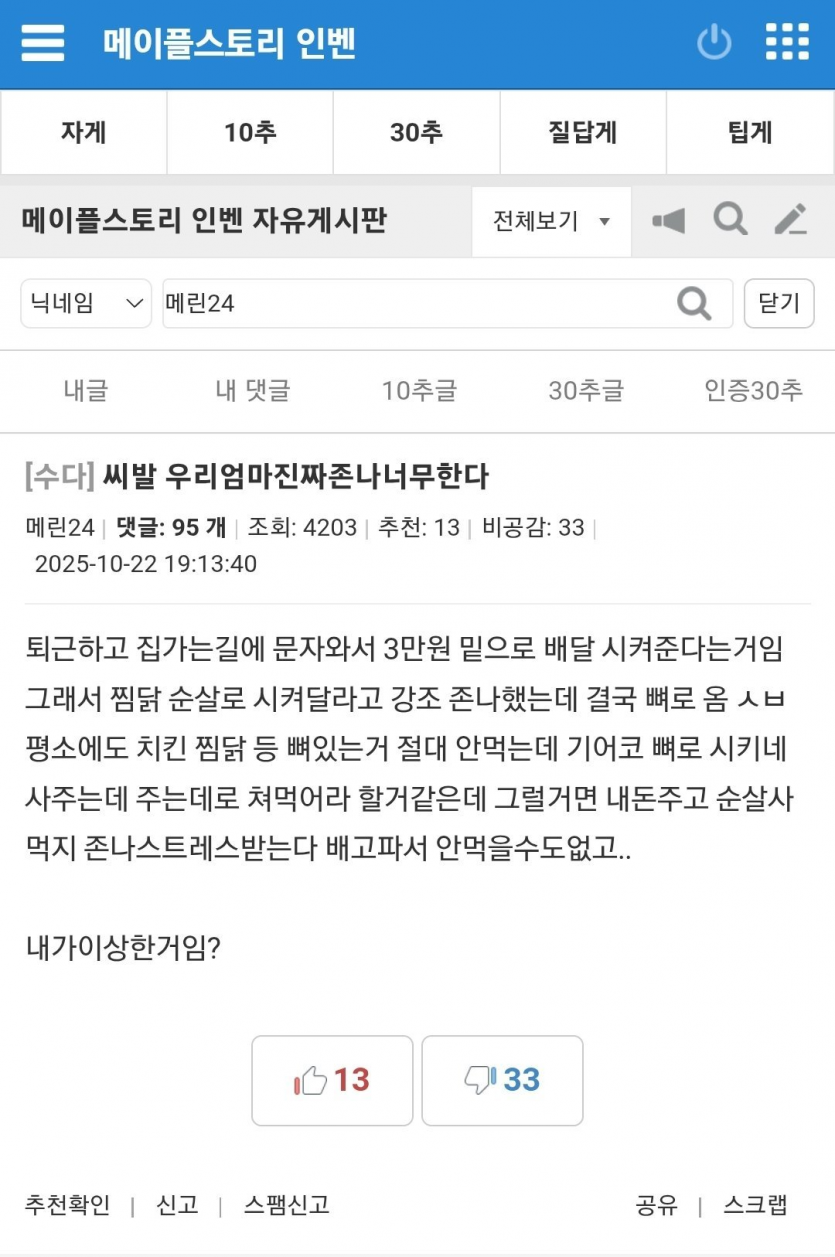Downvote the post showing 33
Image resolution: width=835 pixels, height=1257 pixels.
[x=502, y=1080]
